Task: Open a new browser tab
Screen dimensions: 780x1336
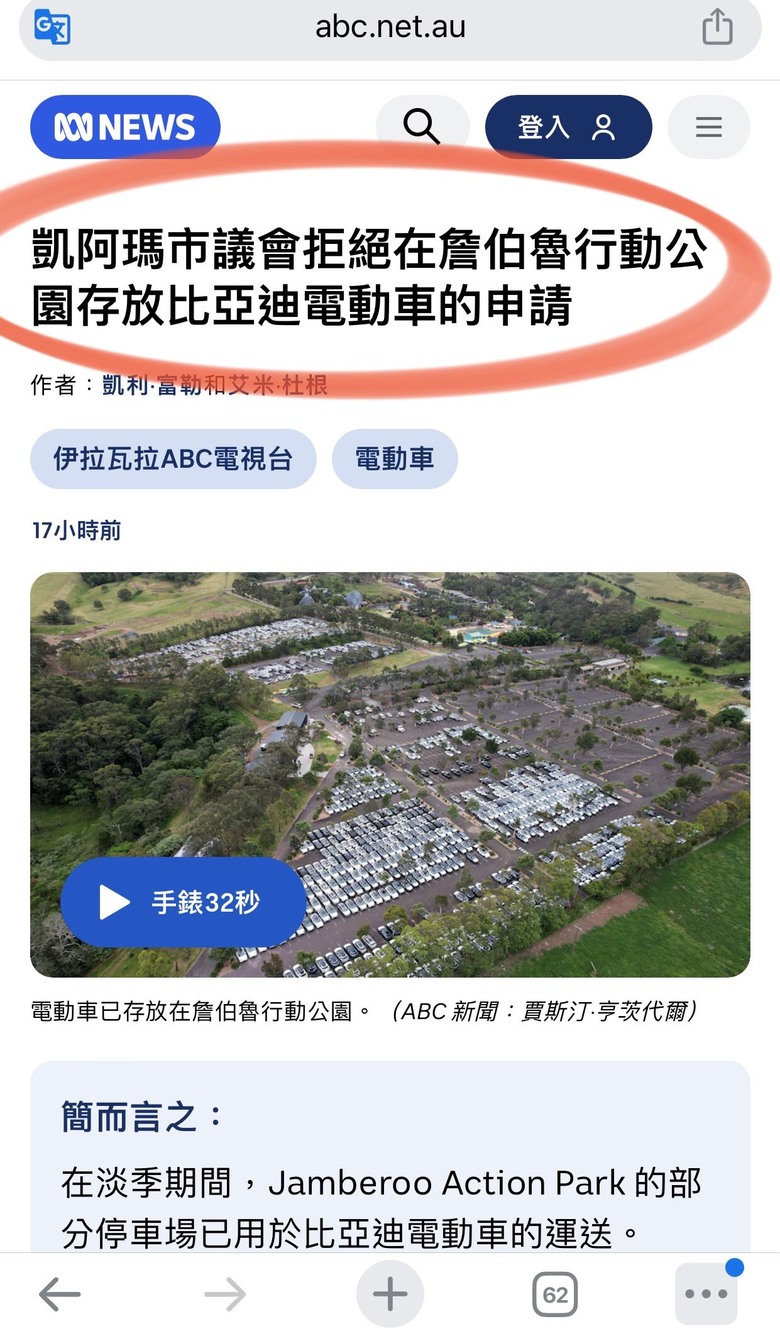Action: (390, 1295)
